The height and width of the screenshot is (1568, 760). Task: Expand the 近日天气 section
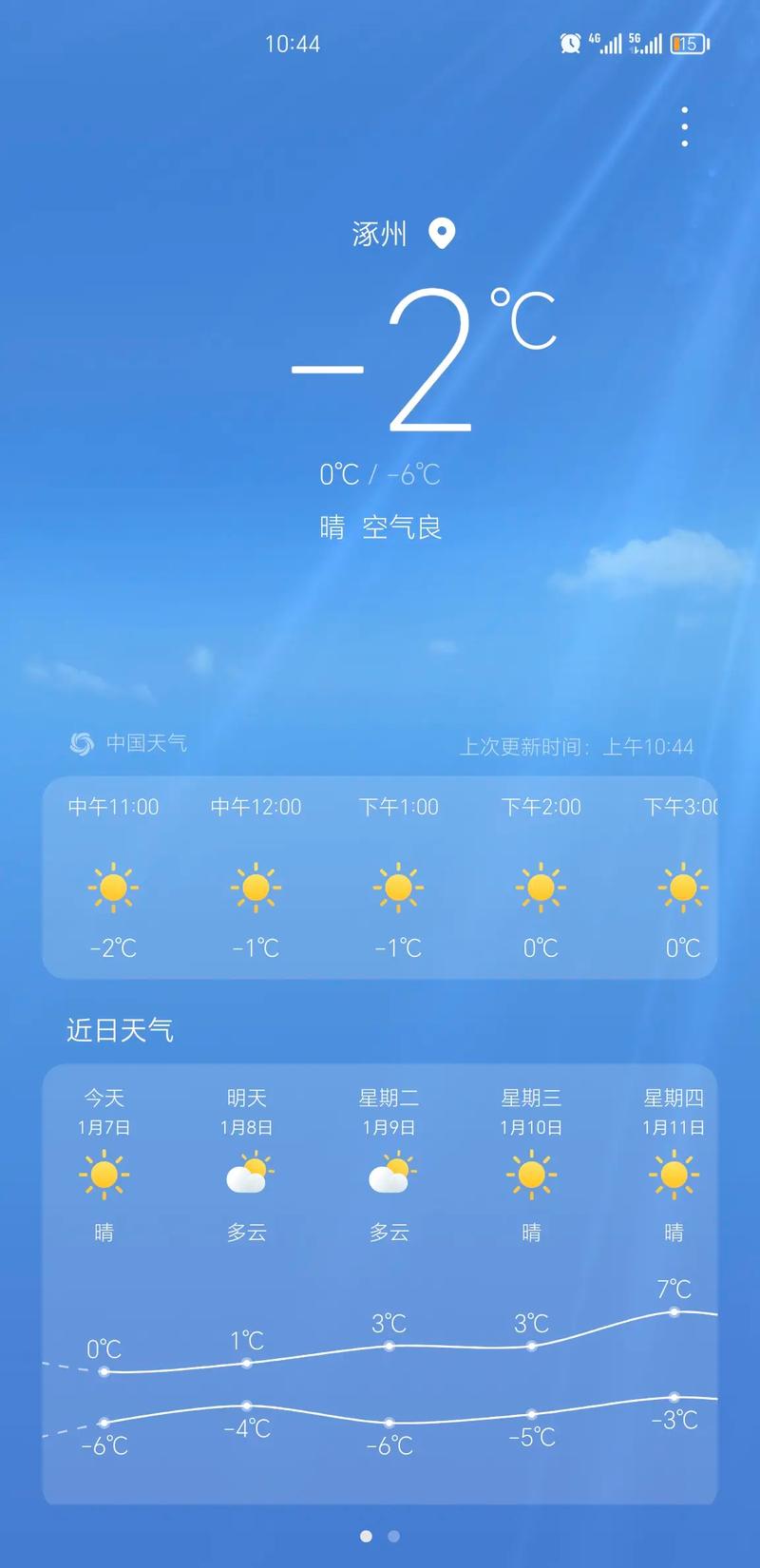pos(122,1029)
